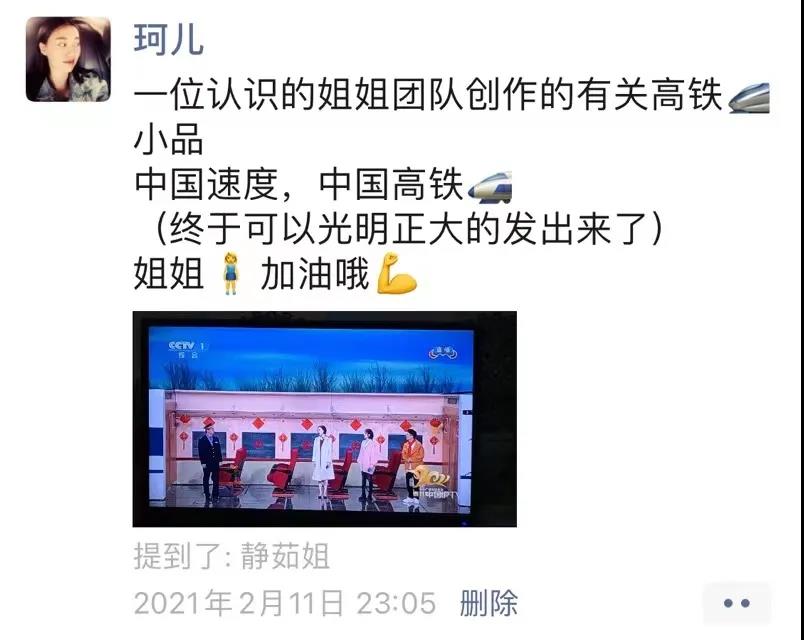View the CCTV sketch photo in the post
Image resolution: width=804 pixels, height=640 pixels.
click(324, 419)
